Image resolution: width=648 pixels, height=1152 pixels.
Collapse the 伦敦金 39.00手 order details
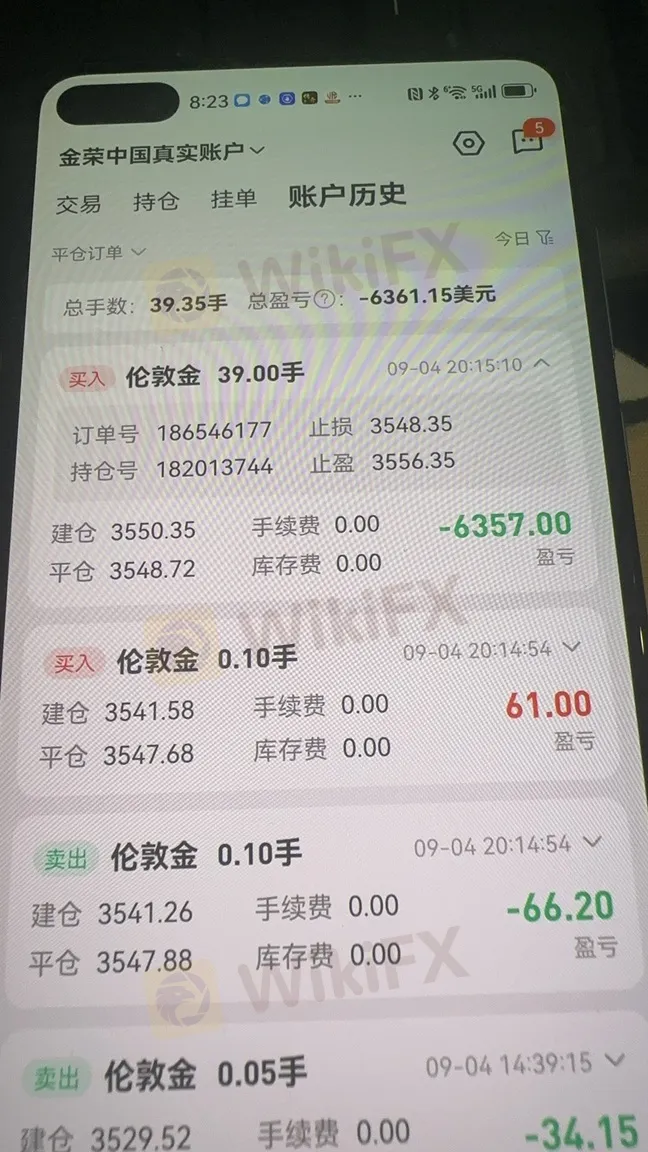543,363
